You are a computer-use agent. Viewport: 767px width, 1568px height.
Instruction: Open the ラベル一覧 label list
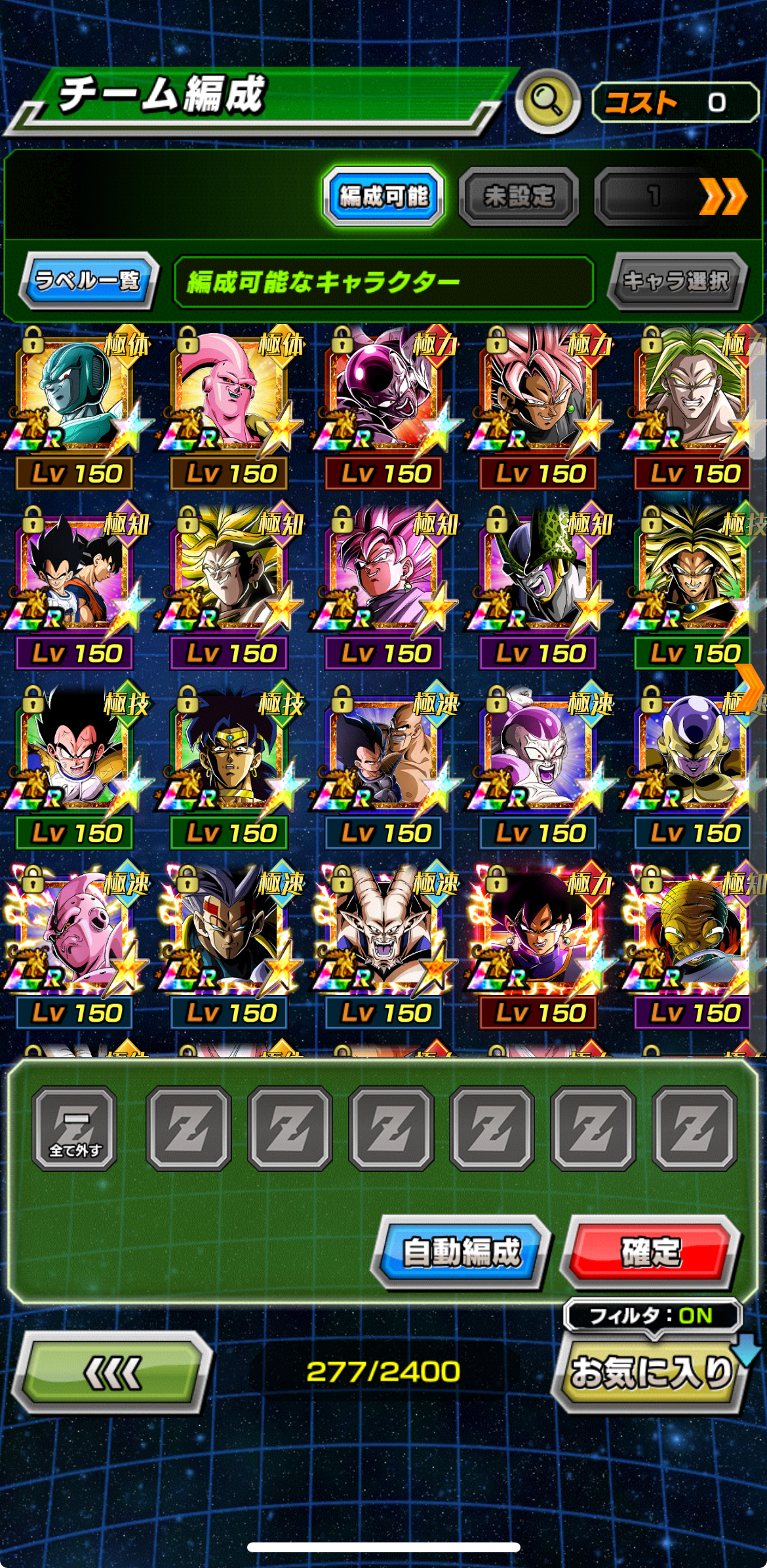point(89,281)
